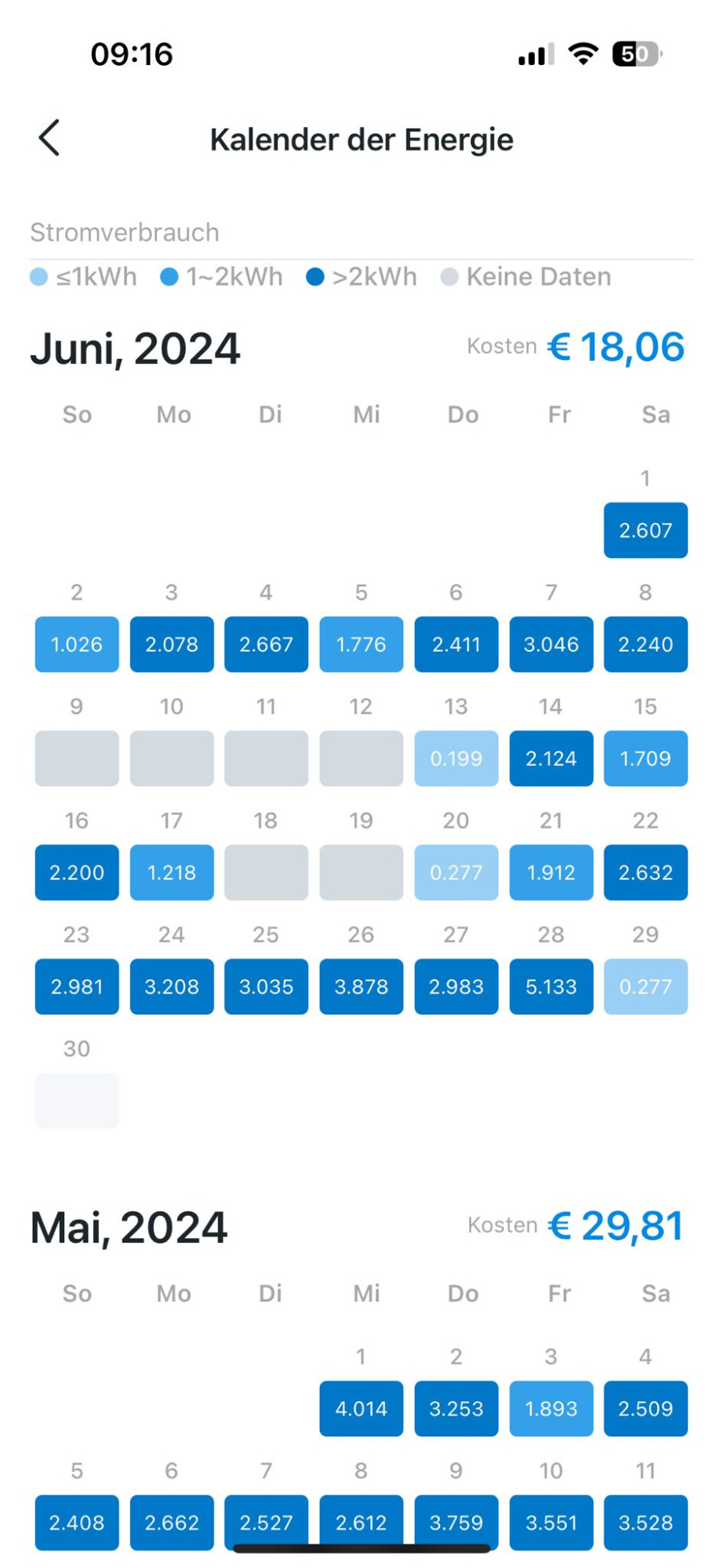Tap May 1 cell showing 4.014
The height and width of the screenshot is (1568, 723).
click(361, 1409)
